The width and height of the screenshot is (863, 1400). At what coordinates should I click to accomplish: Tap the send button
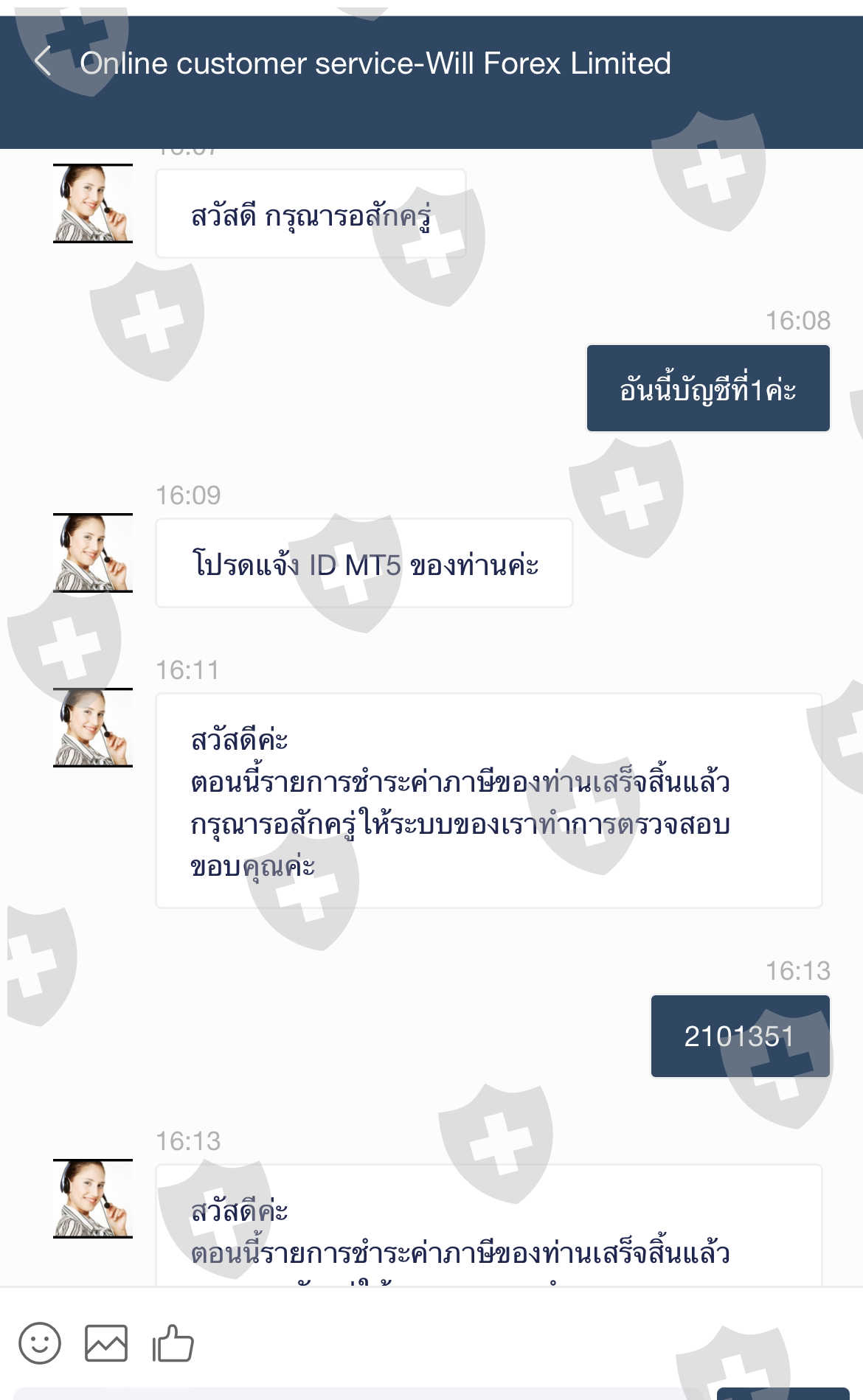(783, 1393)
